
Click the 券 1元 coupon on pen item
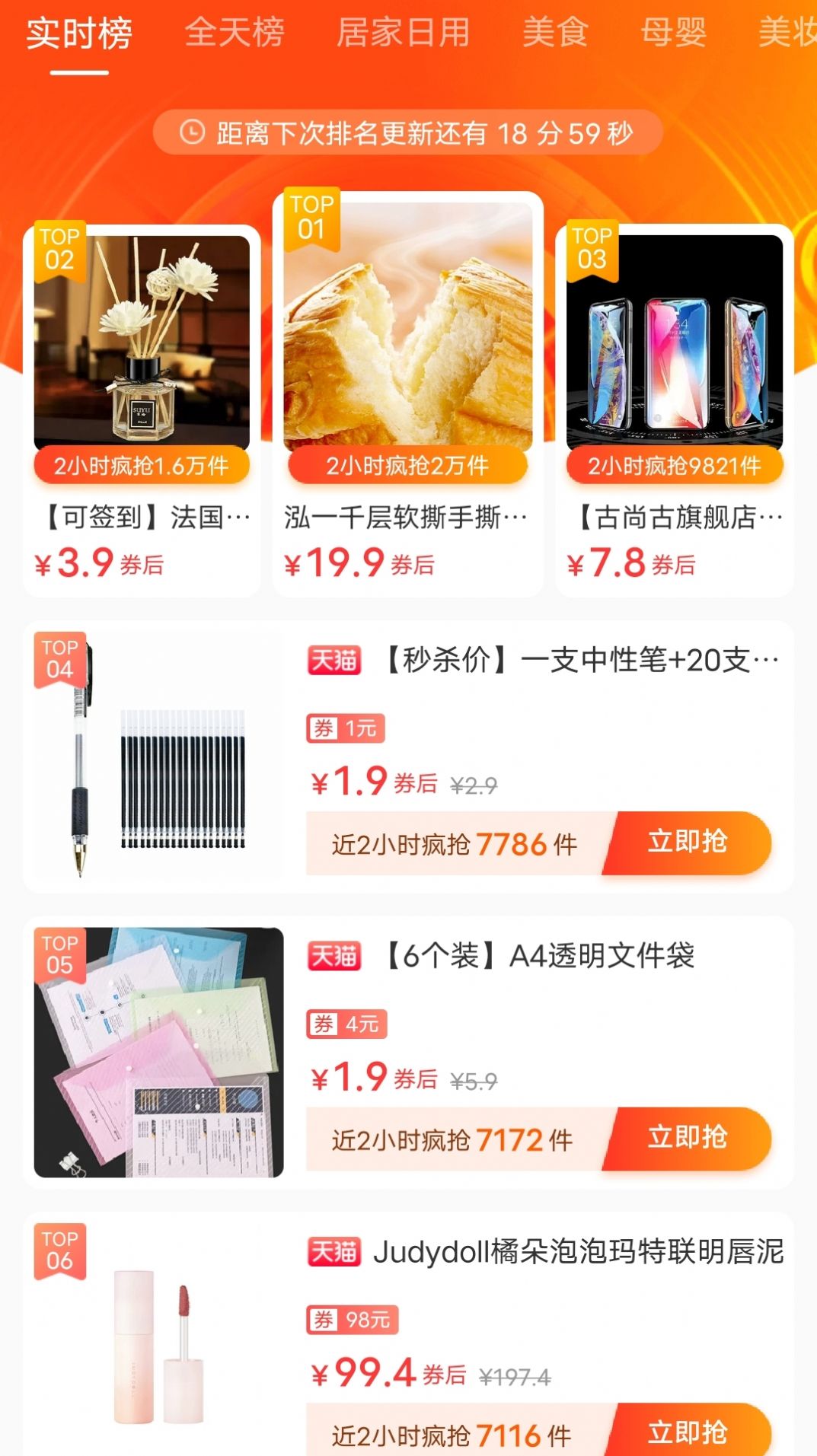346,728
